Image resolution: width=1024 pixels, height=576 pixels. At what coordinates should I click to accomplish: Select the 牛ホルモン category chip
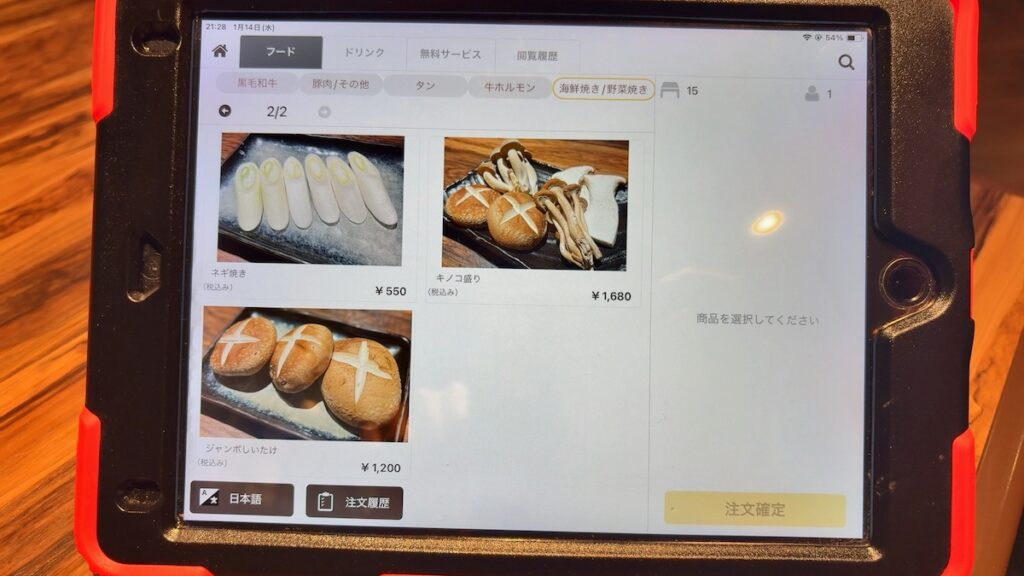click(509, 88)
